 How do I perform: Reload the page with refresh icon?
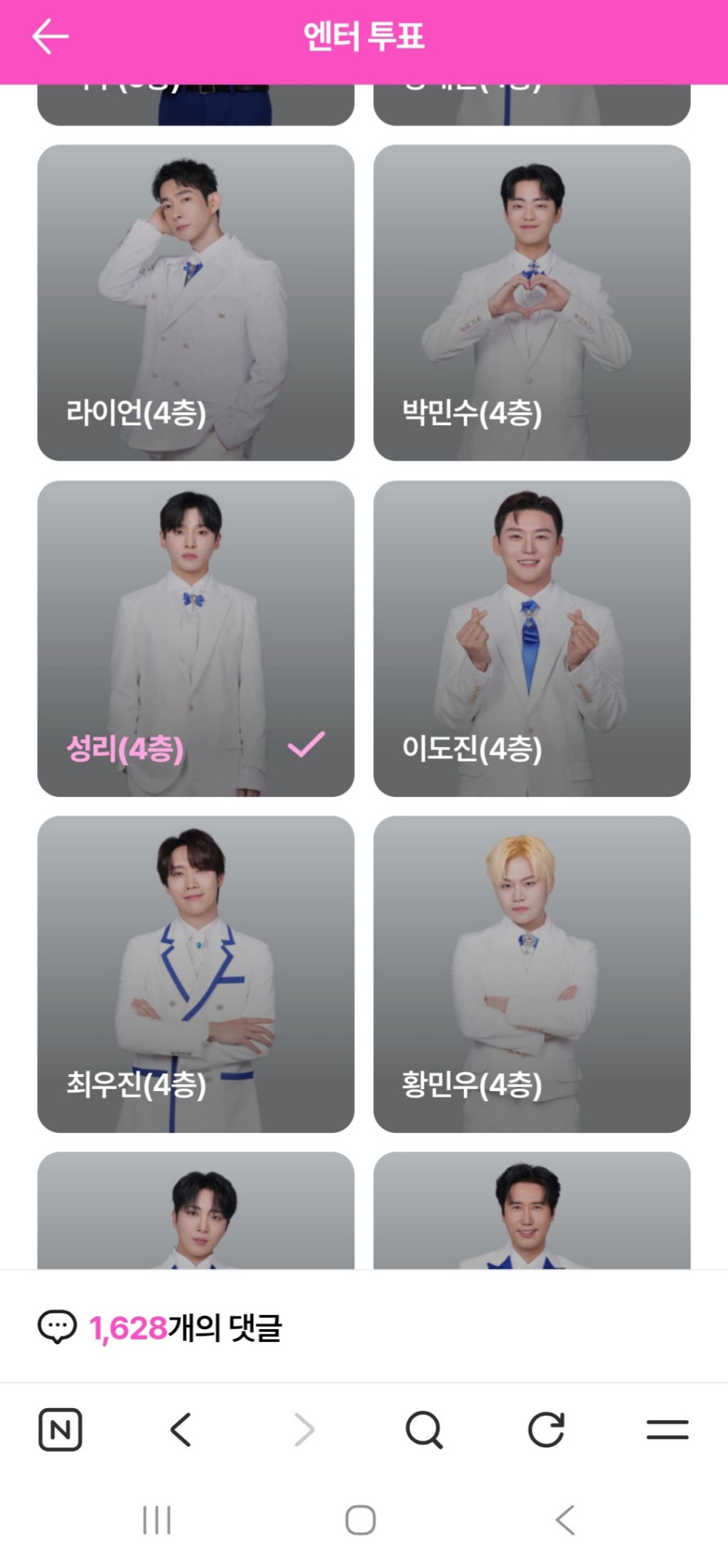(546, 1429)
